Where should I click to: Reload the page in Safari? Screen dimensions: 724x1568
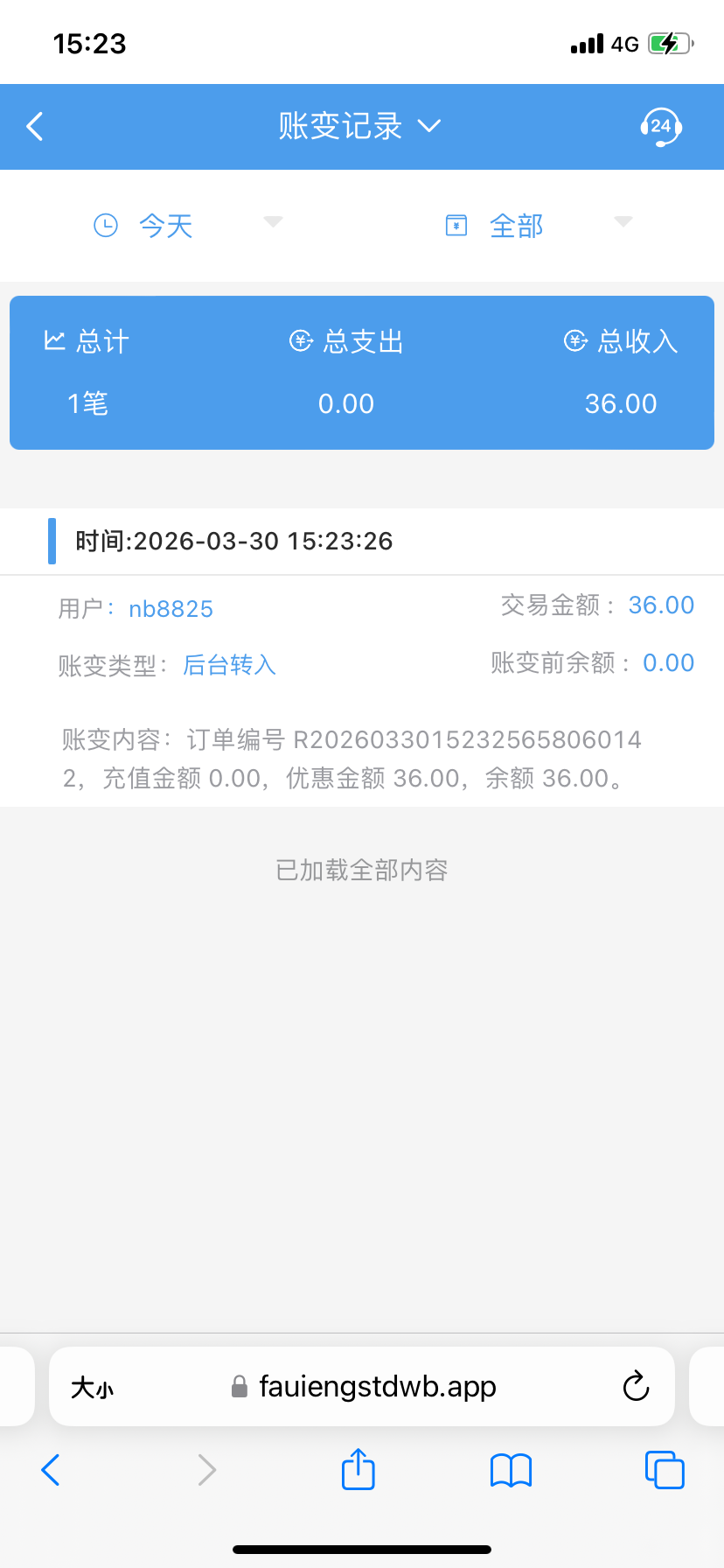[636, 1387]
